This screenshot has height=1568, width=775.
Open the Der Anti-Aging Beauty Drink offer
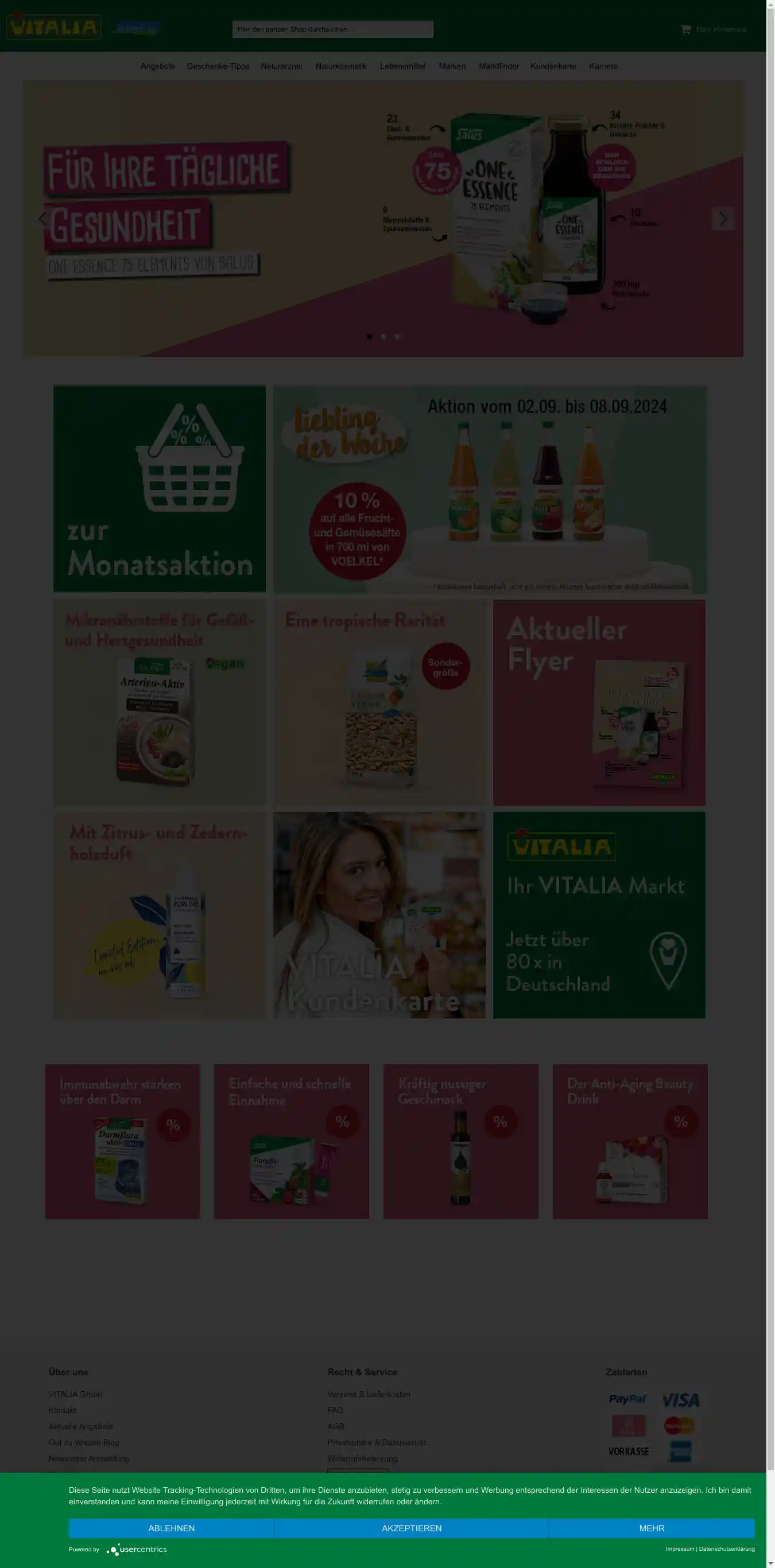pos(629,1141)
